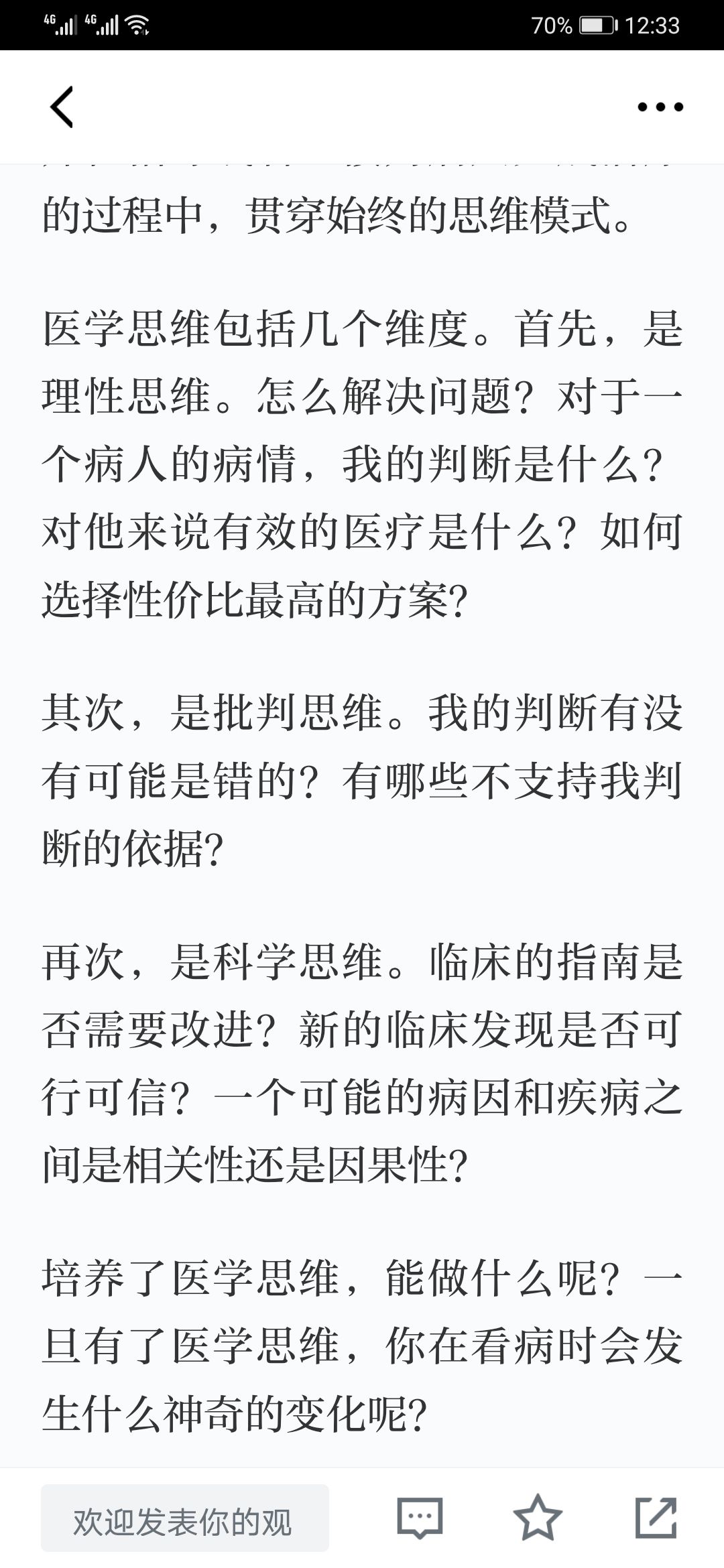Open the comments bubble icon

420,1518
